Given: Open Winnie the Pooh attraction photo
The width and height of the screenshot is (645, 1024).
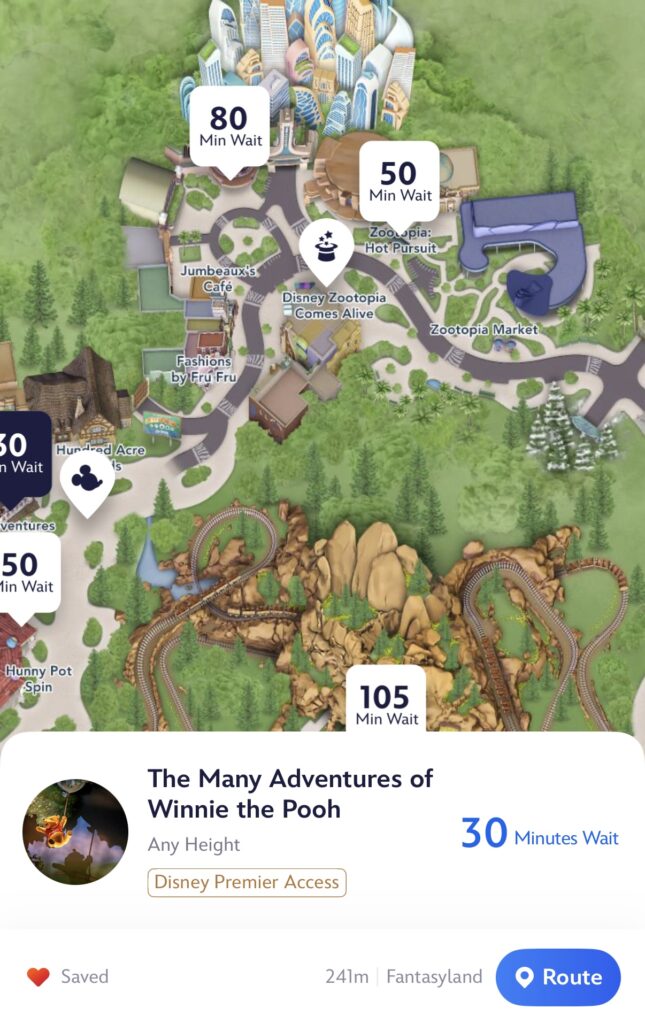Looking at the screenshot, I should (x=76, y=833).
